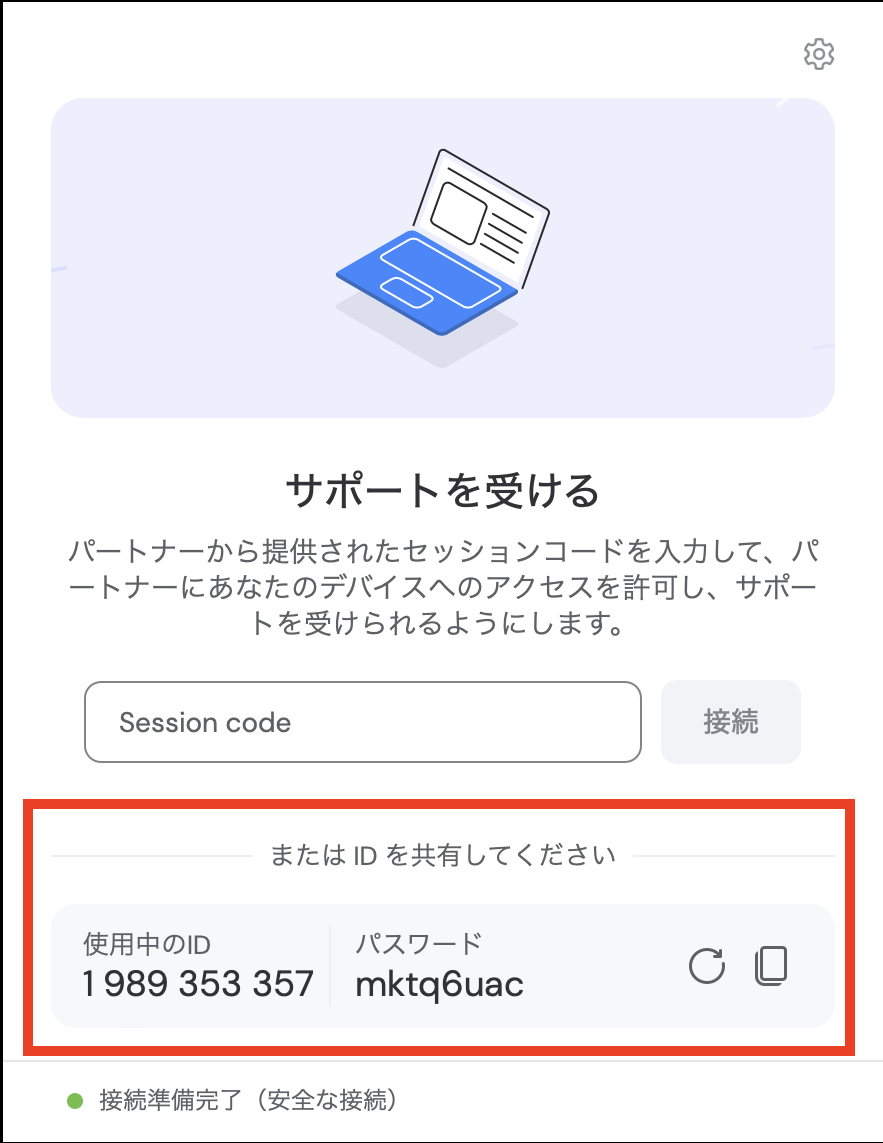This screenshot has width=883, height=1143.
Task: Open the settings gear icon
Action: [x=819, y=54]
